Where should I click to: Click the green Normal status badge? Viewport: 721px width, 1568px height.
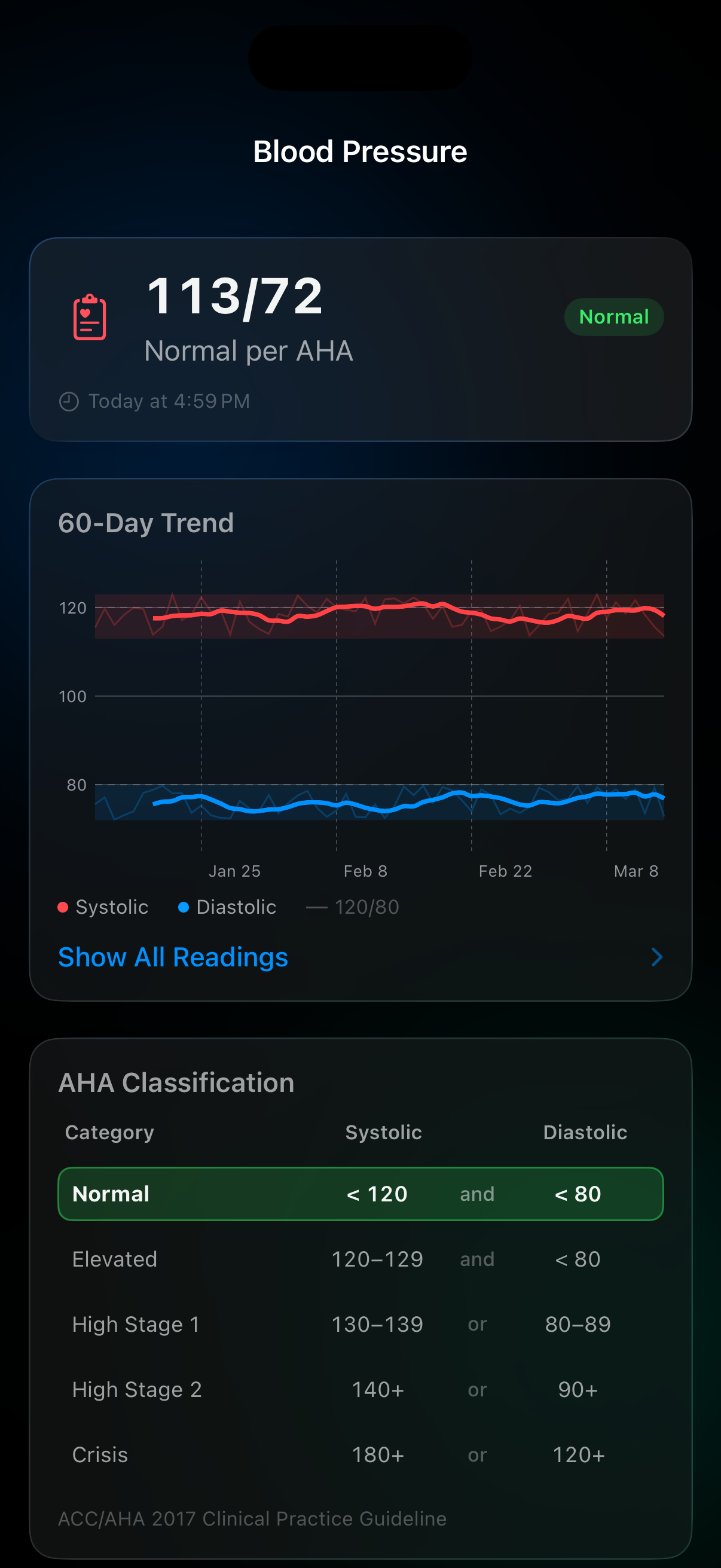point(614,316)
